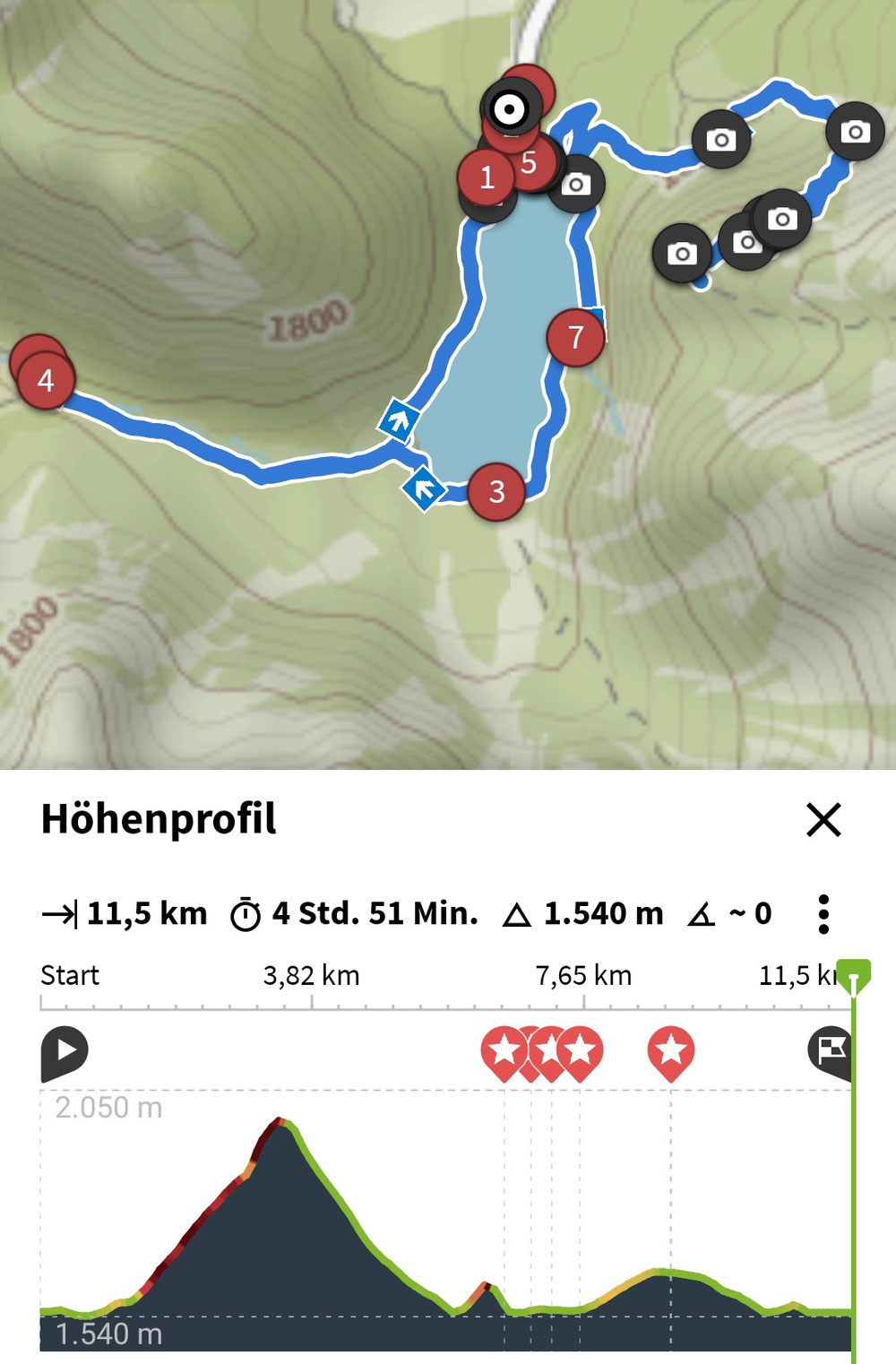Select the rightmost single star highlight marker
This screenshot has height=1364, width=896.
(671, 1049)
